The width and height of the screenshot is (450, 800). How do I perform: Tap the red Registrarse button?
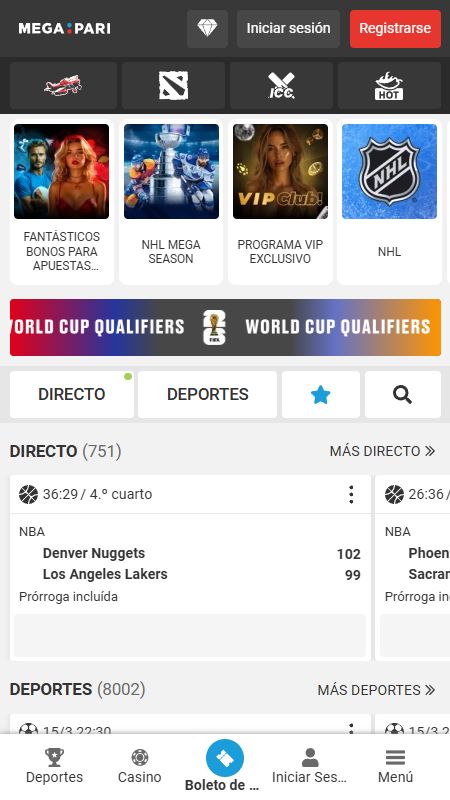[395, 29]
